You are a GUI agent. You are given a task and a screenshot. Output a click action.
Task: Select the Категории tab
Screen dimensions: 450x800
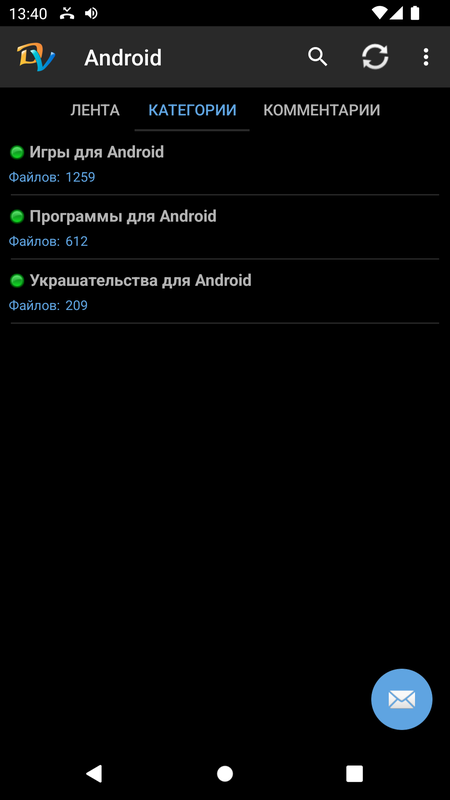point(192,110)
